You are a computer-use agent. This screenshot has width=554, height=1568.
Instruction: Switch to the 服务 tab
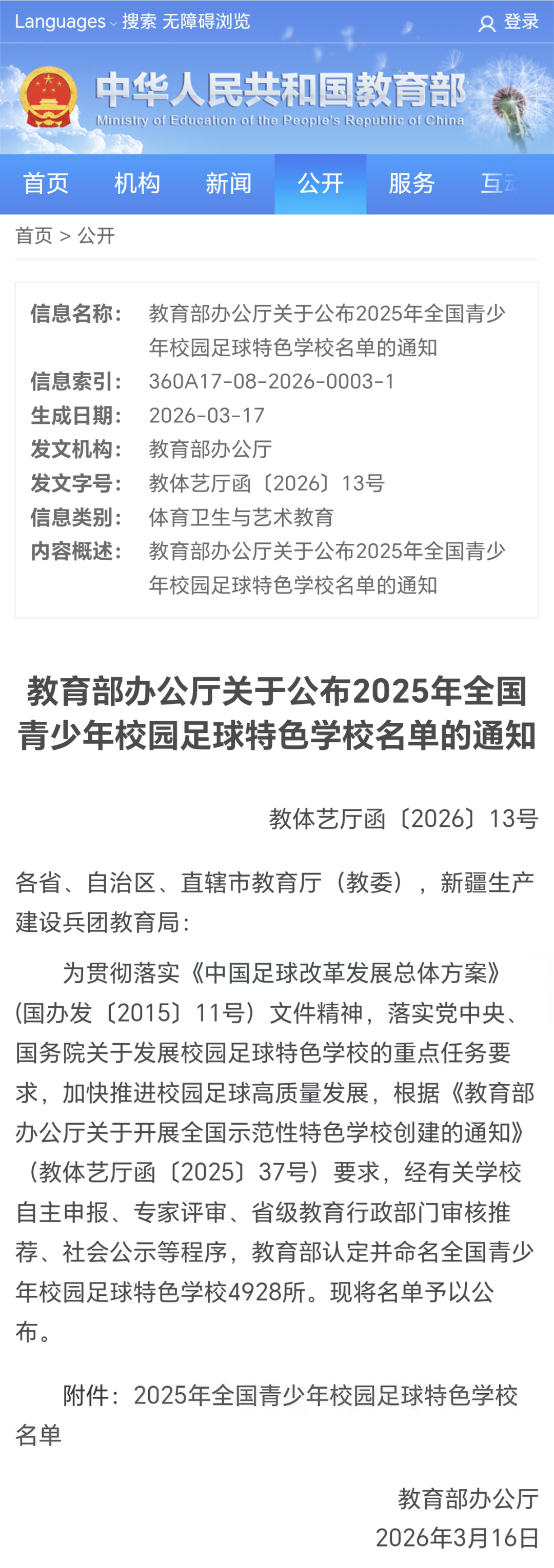(x=412, y=184)
